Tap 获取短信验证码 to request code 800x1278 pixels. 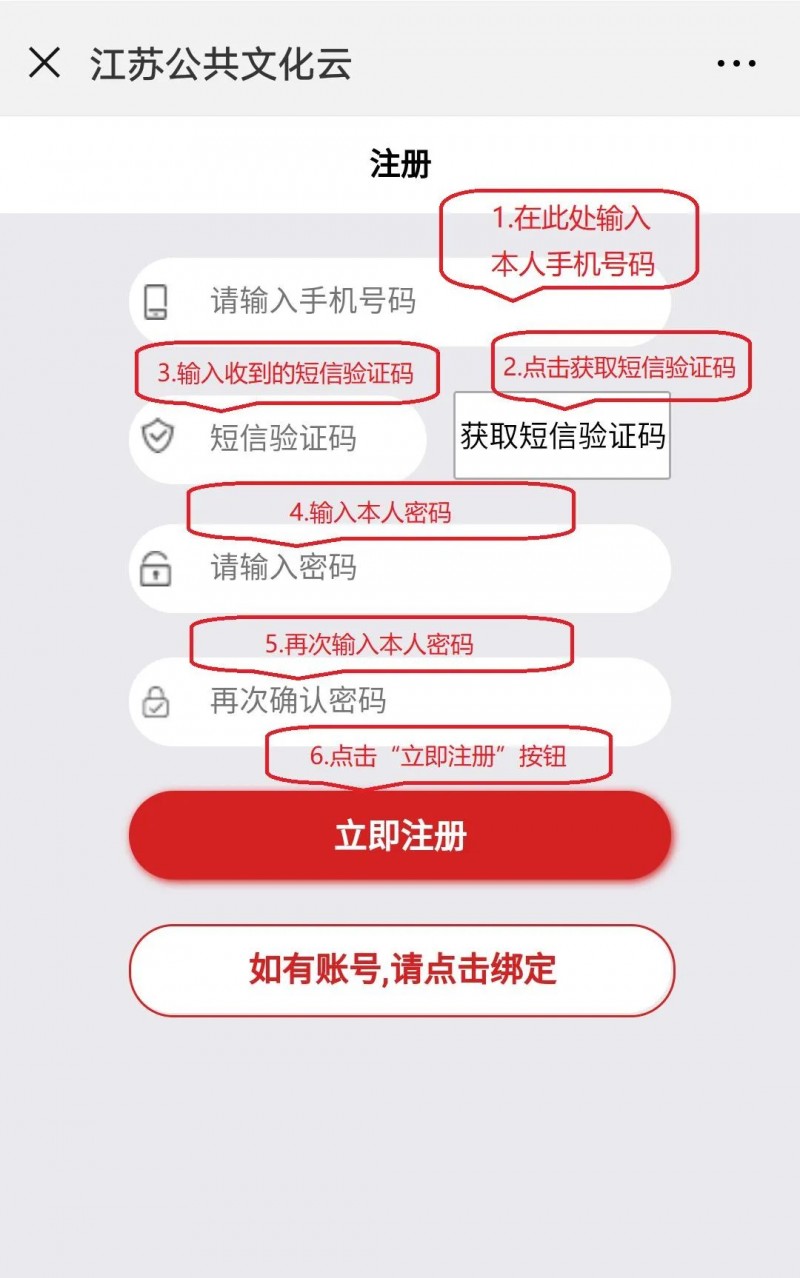click(562, 436)
